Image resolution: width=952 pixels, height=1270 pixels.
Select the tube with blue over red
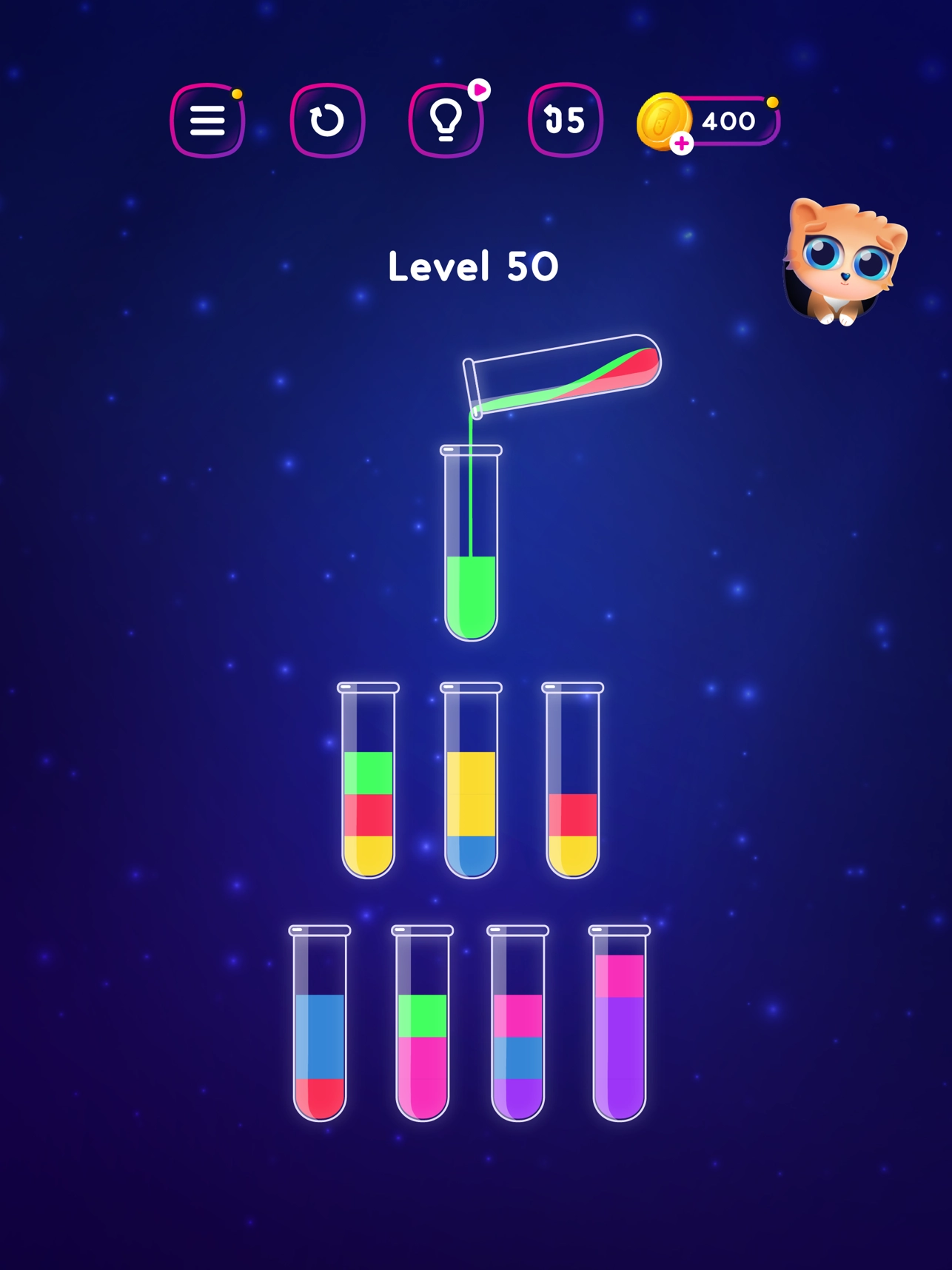(x=320, y=1025)
